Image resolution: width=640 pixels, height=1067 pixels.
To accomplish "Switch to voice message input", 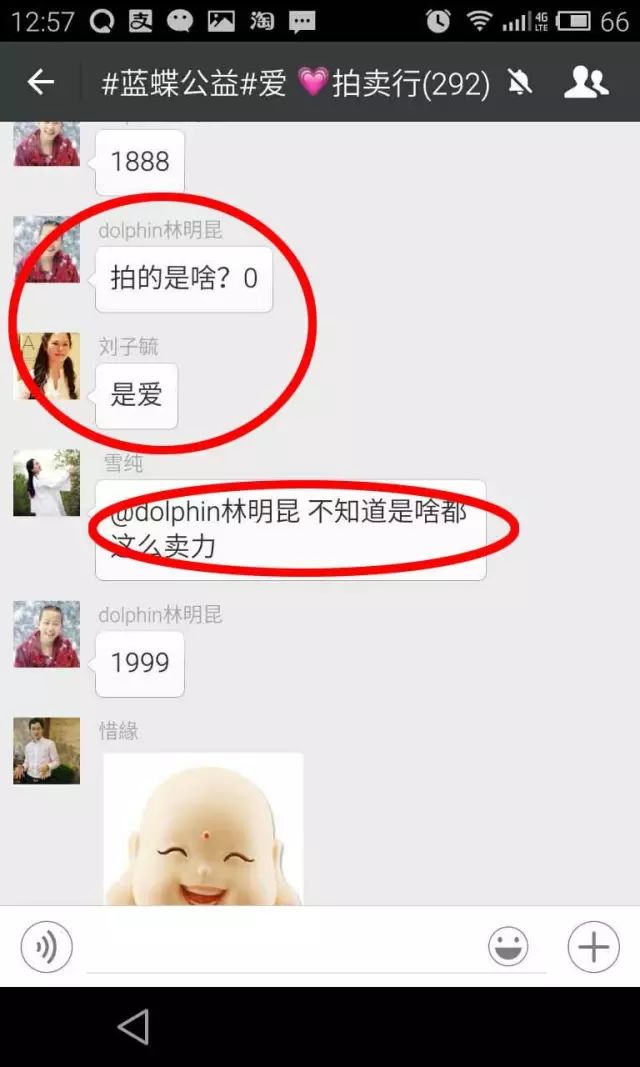I will tap(47, 946).
